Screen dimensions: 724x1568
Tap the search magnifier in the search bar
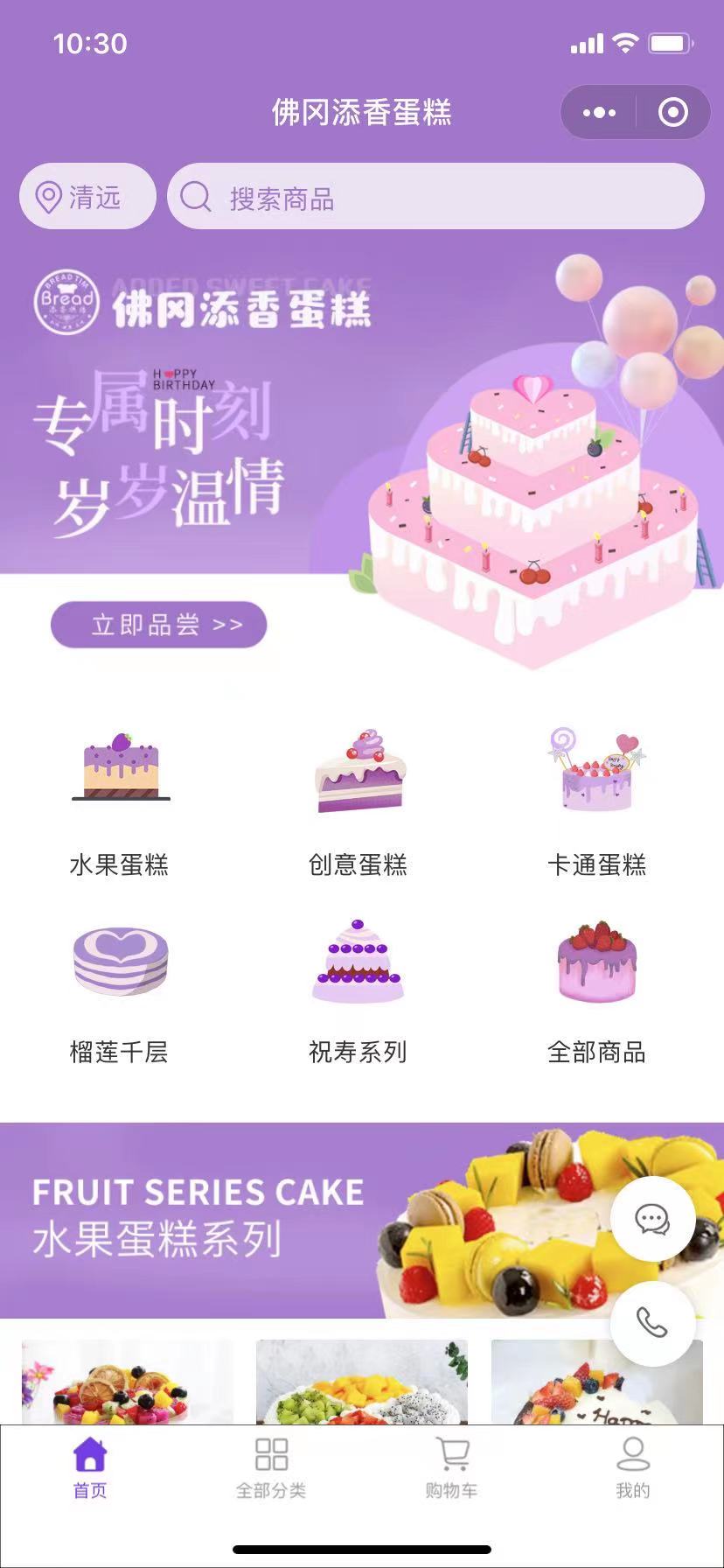click(x=194, y=196)
